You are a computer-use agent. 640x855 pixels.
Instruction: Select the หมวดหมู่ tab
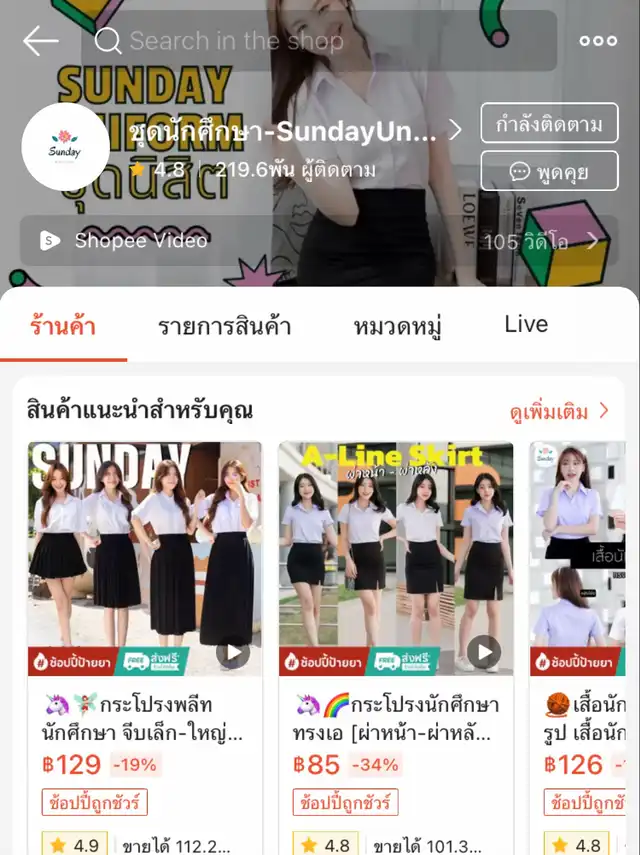tap(398, 326)
